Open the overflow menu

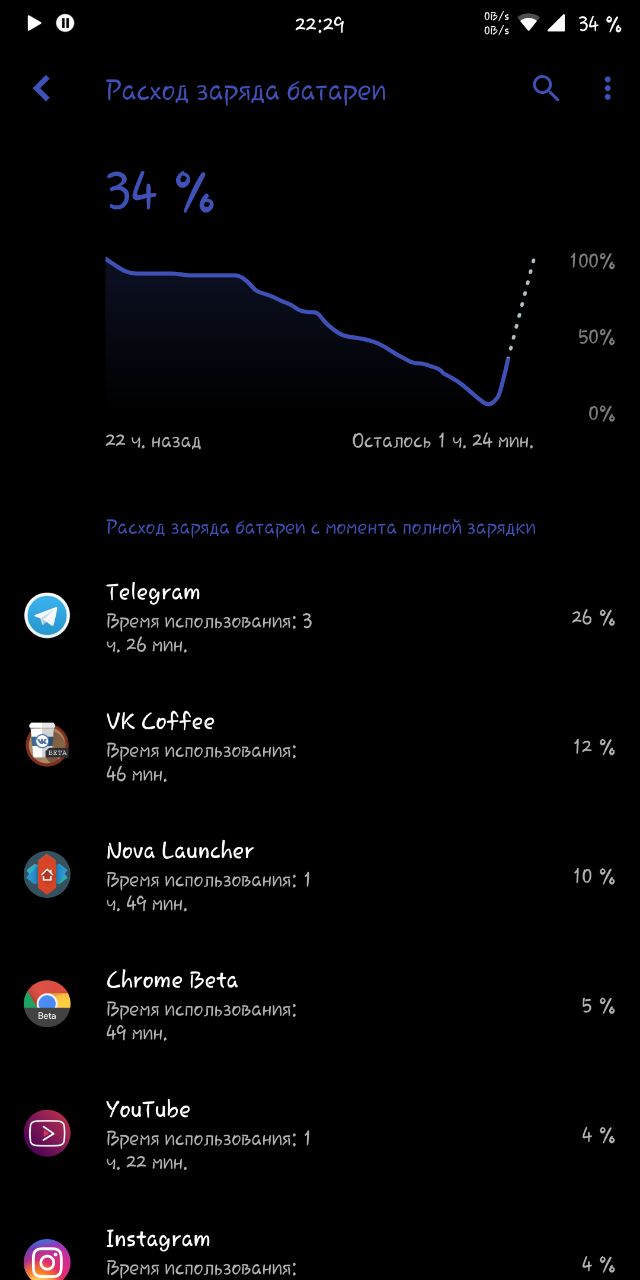[607, 89]
